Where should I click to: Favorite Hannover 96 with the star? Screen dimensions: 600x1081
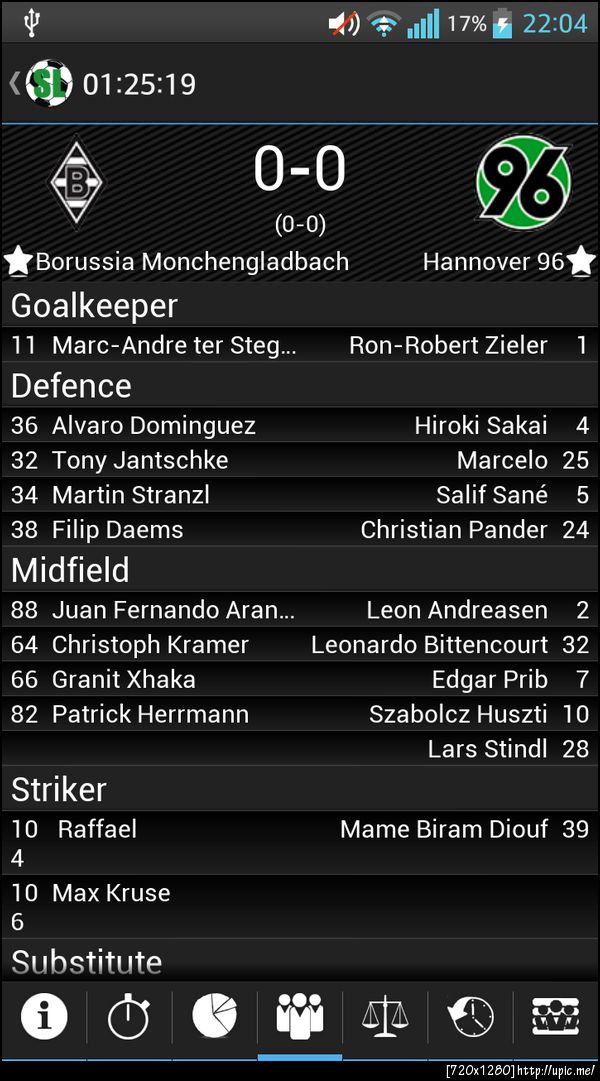pyautogui.click(x=581, y=262)
